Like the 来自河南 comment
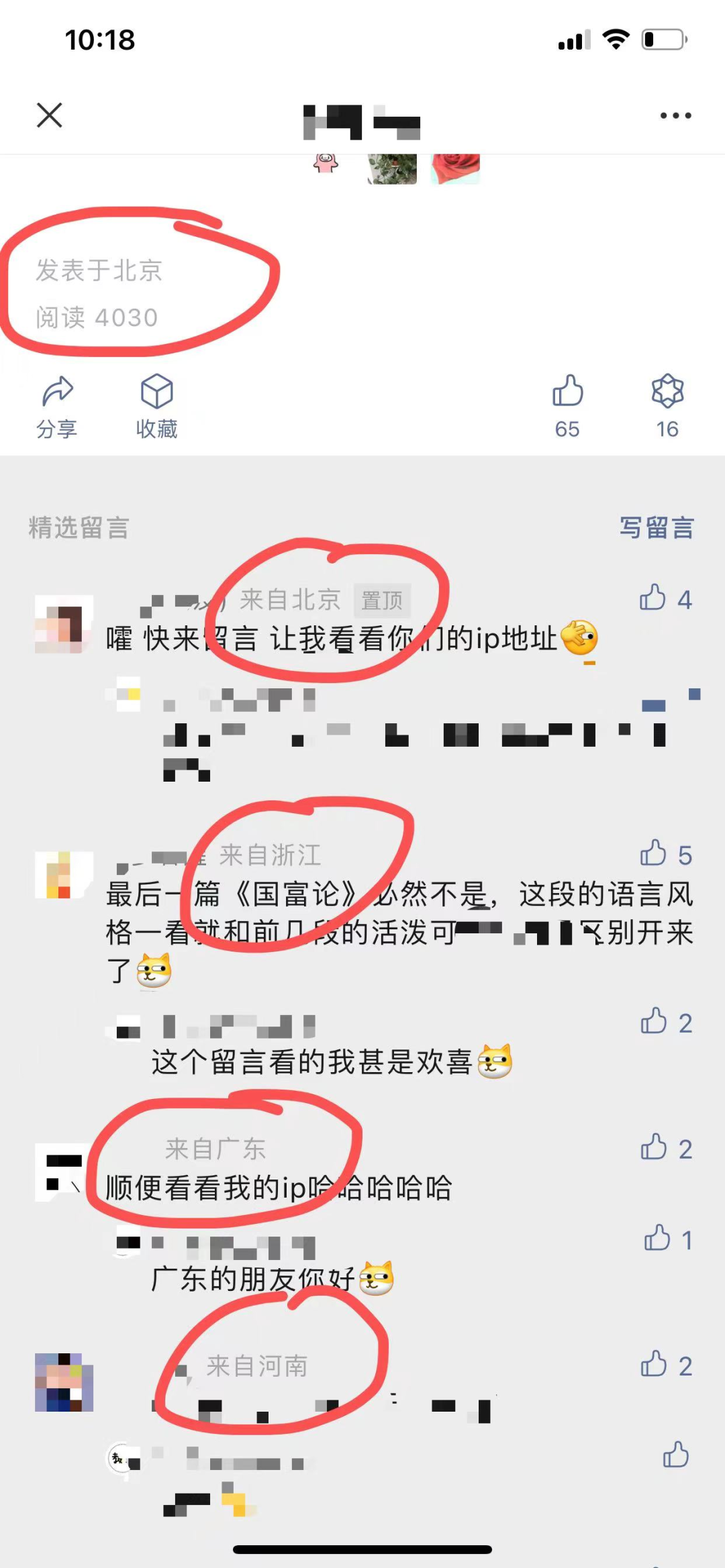Image resolution: width=725 pixels, height=1568 pixels. (x=653, y=1365)
